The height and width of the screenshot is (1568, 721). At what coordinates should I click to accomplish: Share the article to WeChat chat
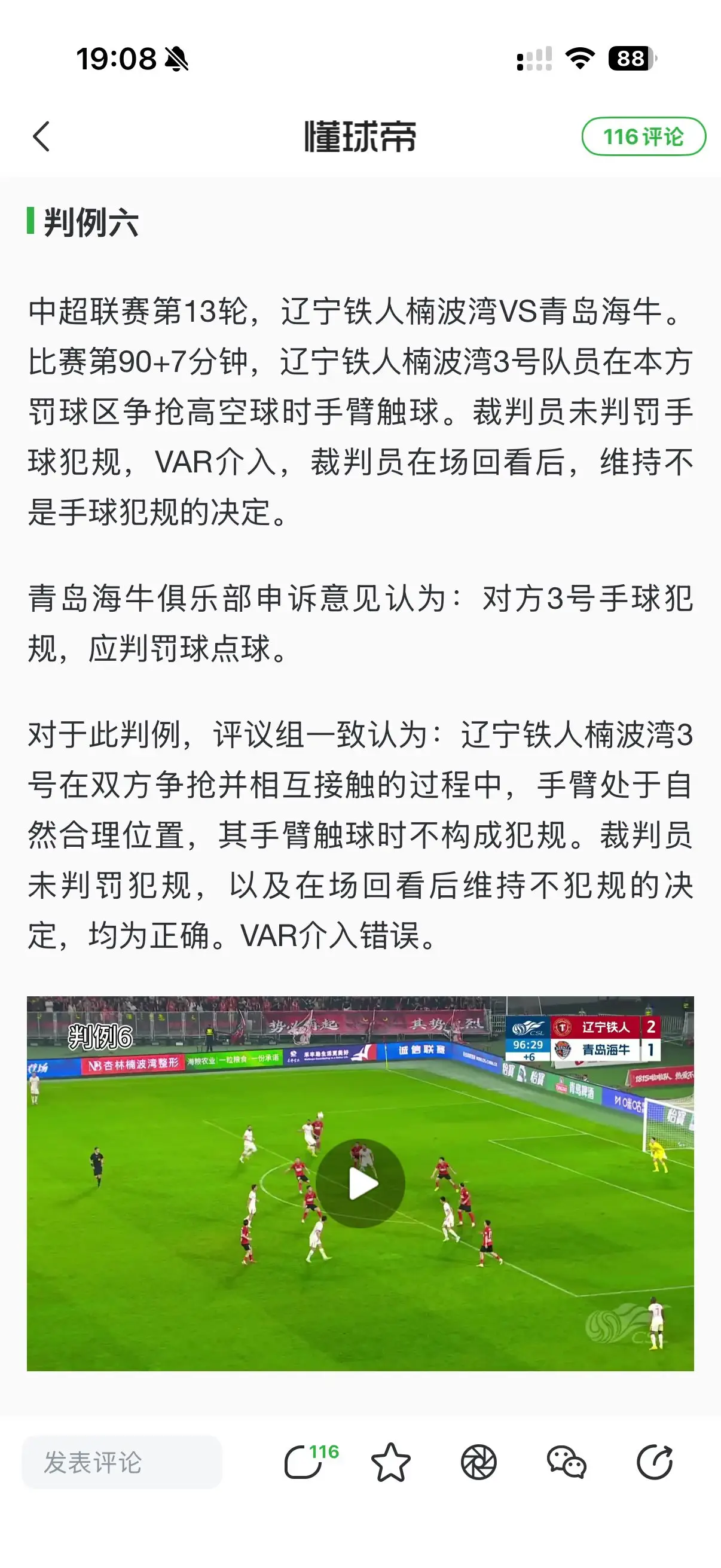pyautogui.click(x=566, y=1462)
